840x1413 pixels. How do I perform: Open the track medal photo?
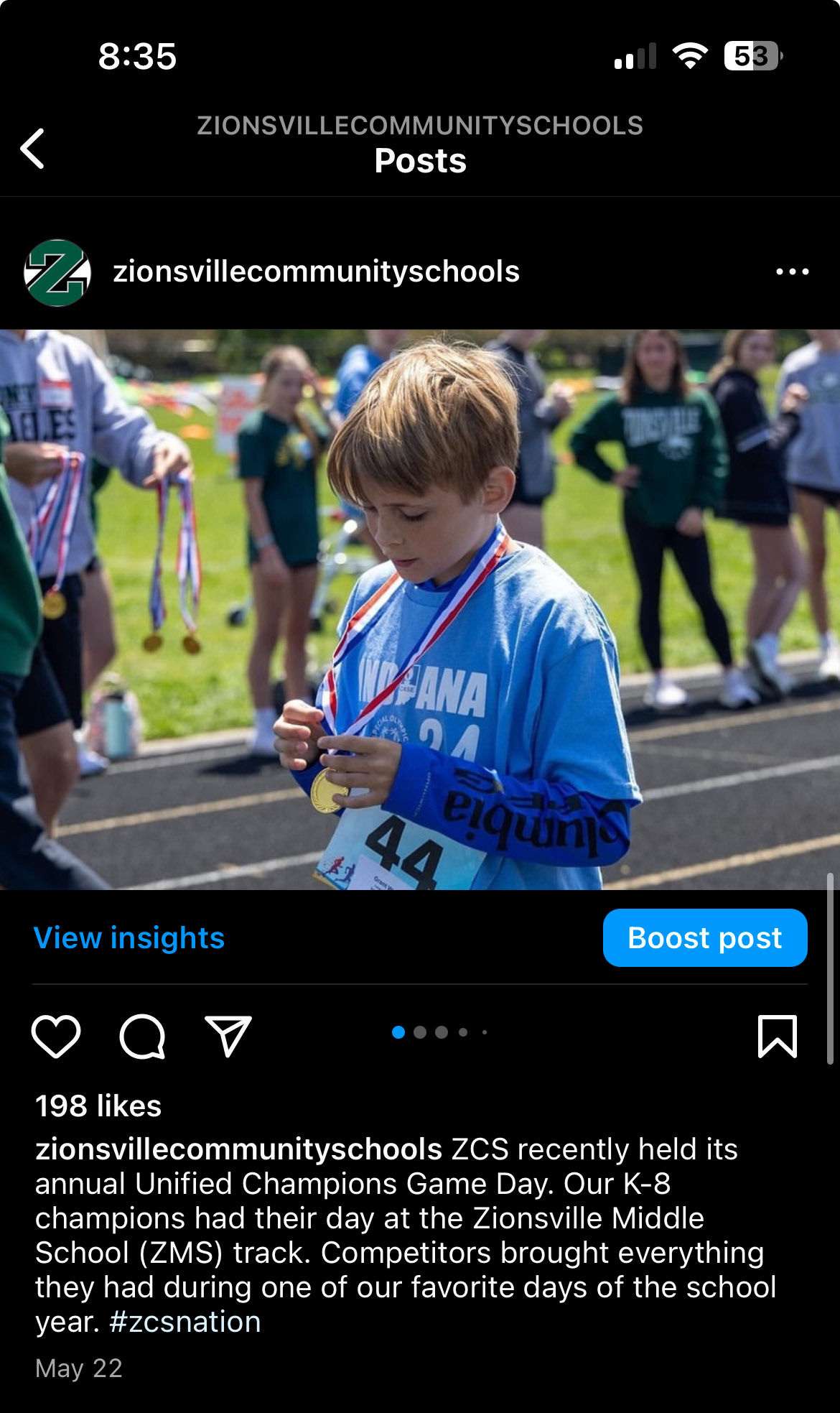(x=420, y=609)
